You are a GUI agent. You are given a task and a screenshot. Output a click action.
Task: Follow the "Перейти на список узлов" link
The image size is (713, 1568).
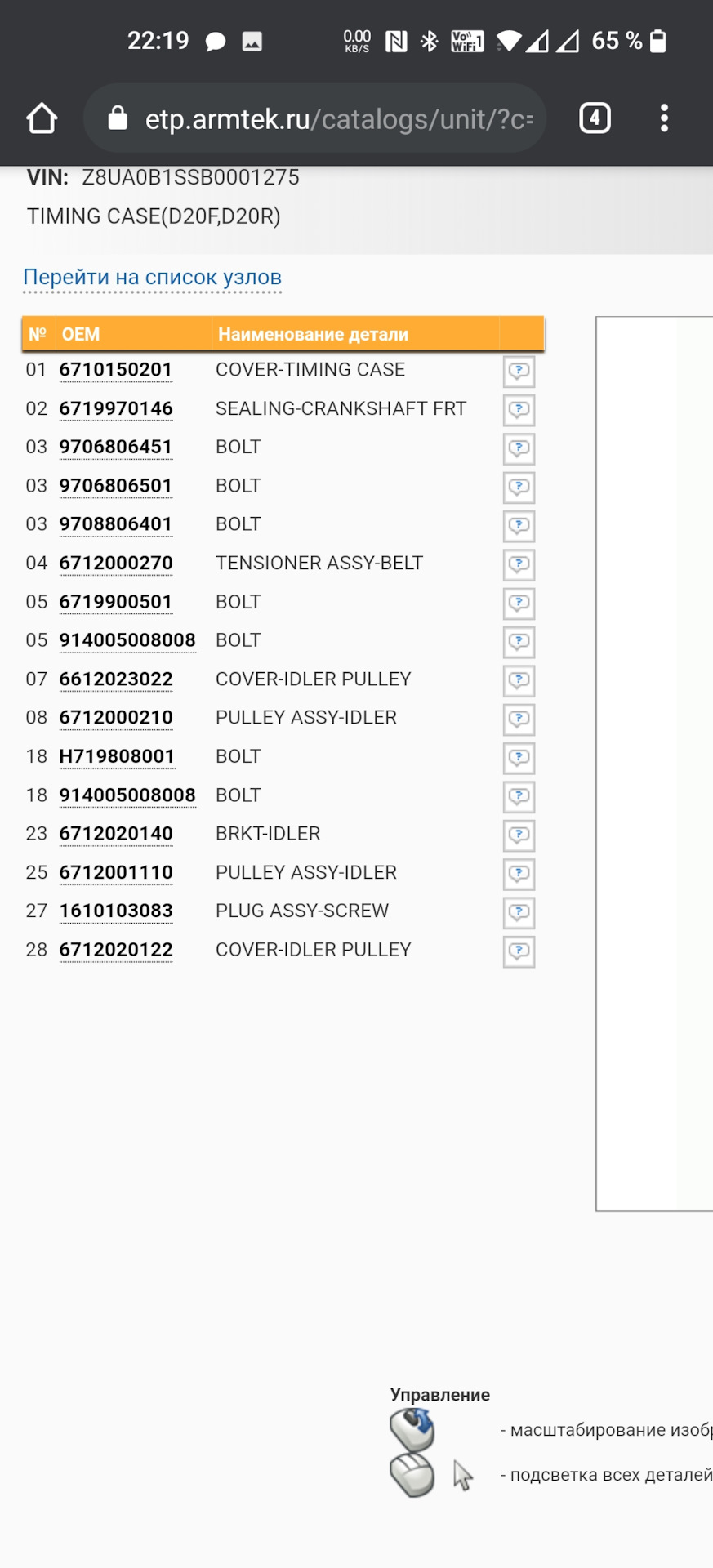[152, 278]
